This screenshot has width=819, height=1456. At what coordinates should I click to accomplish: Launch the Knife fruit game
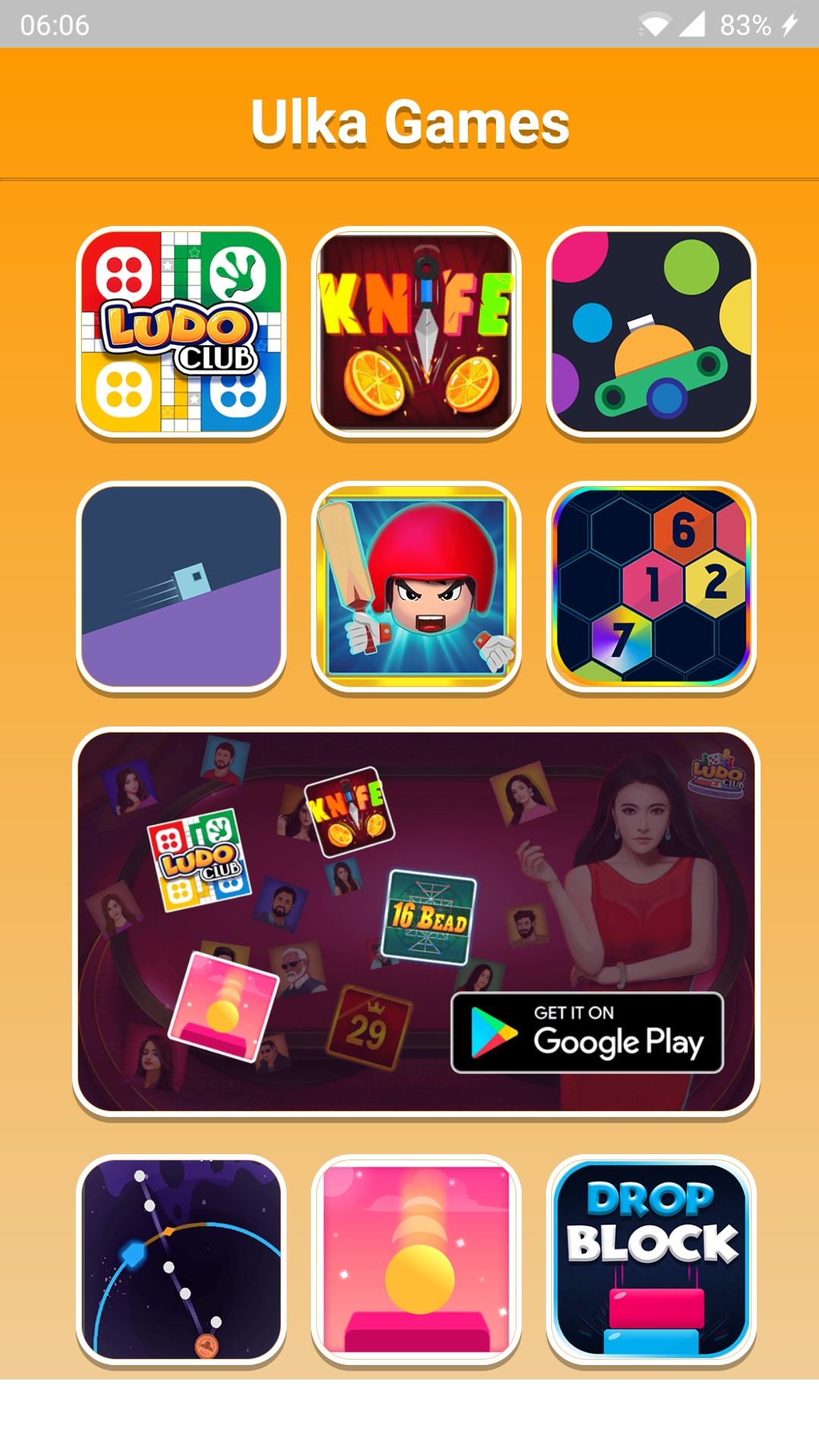coord(416,332)
